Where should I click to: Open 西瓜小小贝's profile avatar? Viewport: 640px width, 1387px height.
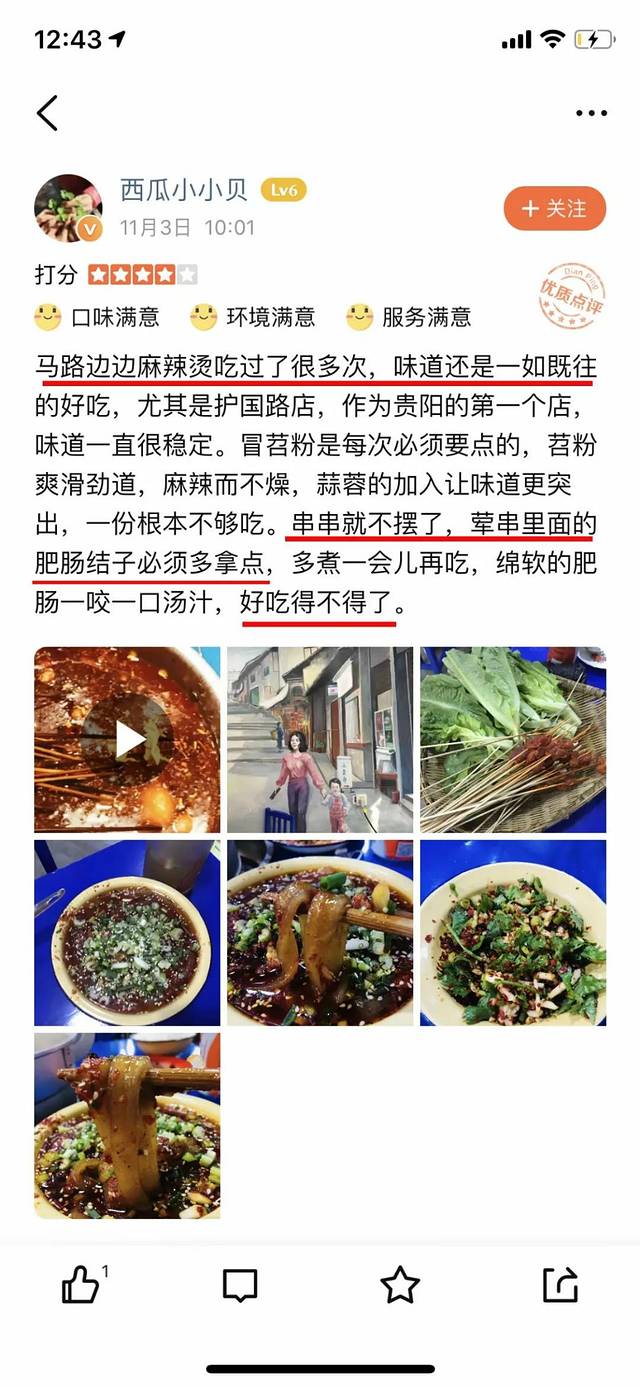[x=68, y=208]
